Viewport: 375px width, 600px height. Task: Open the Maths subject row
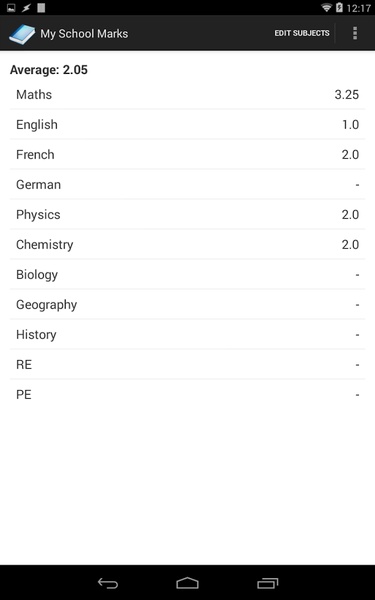point(188,95)
